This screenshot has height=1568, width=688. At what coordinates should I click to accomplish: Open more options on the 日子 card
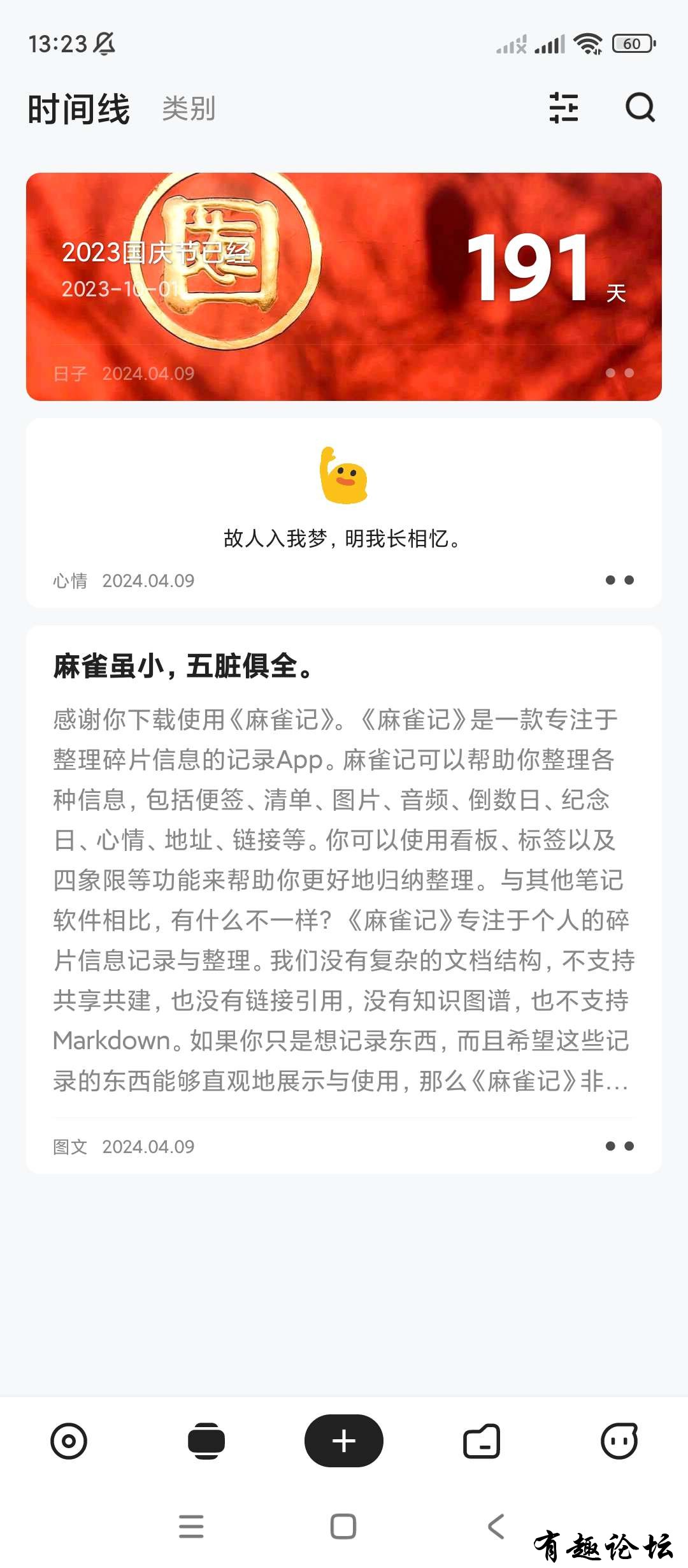click(x=619, y=373)
